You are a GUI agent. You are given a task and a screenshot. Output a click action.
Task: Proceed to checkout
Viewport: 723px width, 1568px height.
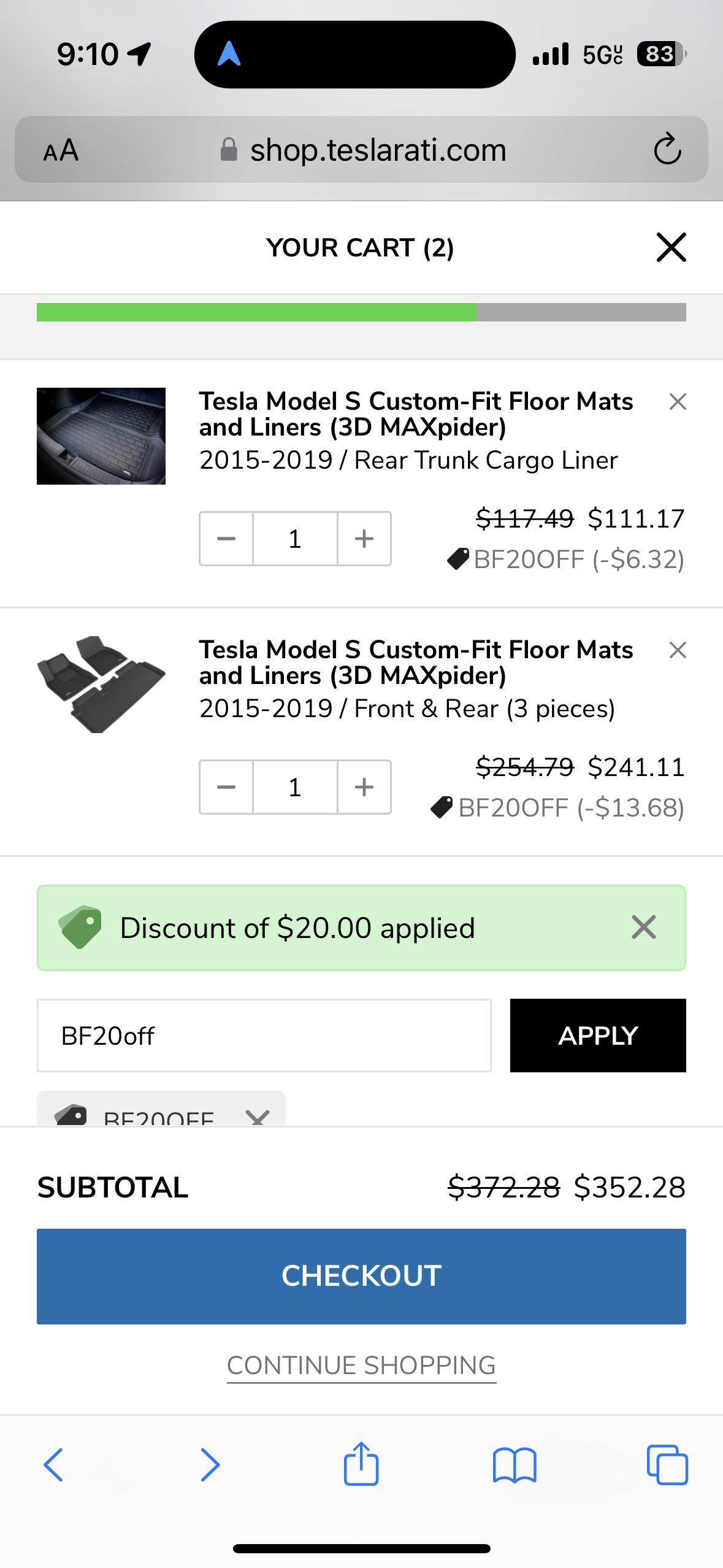pyautogui.click(x=361, y=1276)
